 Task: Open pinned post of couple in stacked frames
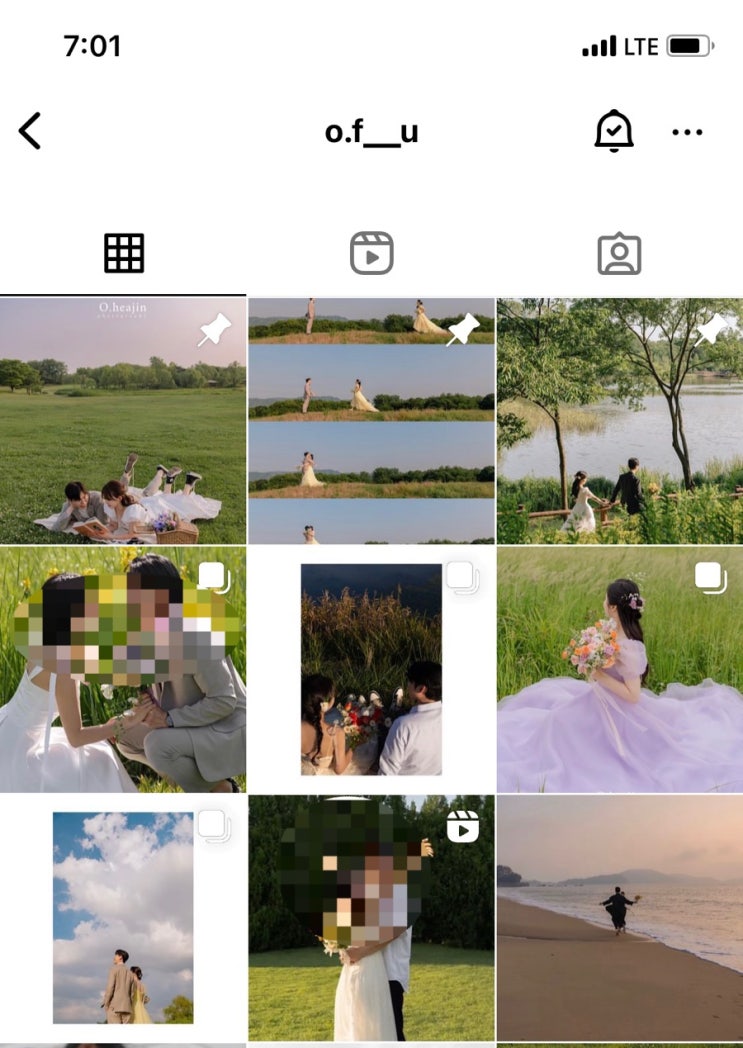371,421
